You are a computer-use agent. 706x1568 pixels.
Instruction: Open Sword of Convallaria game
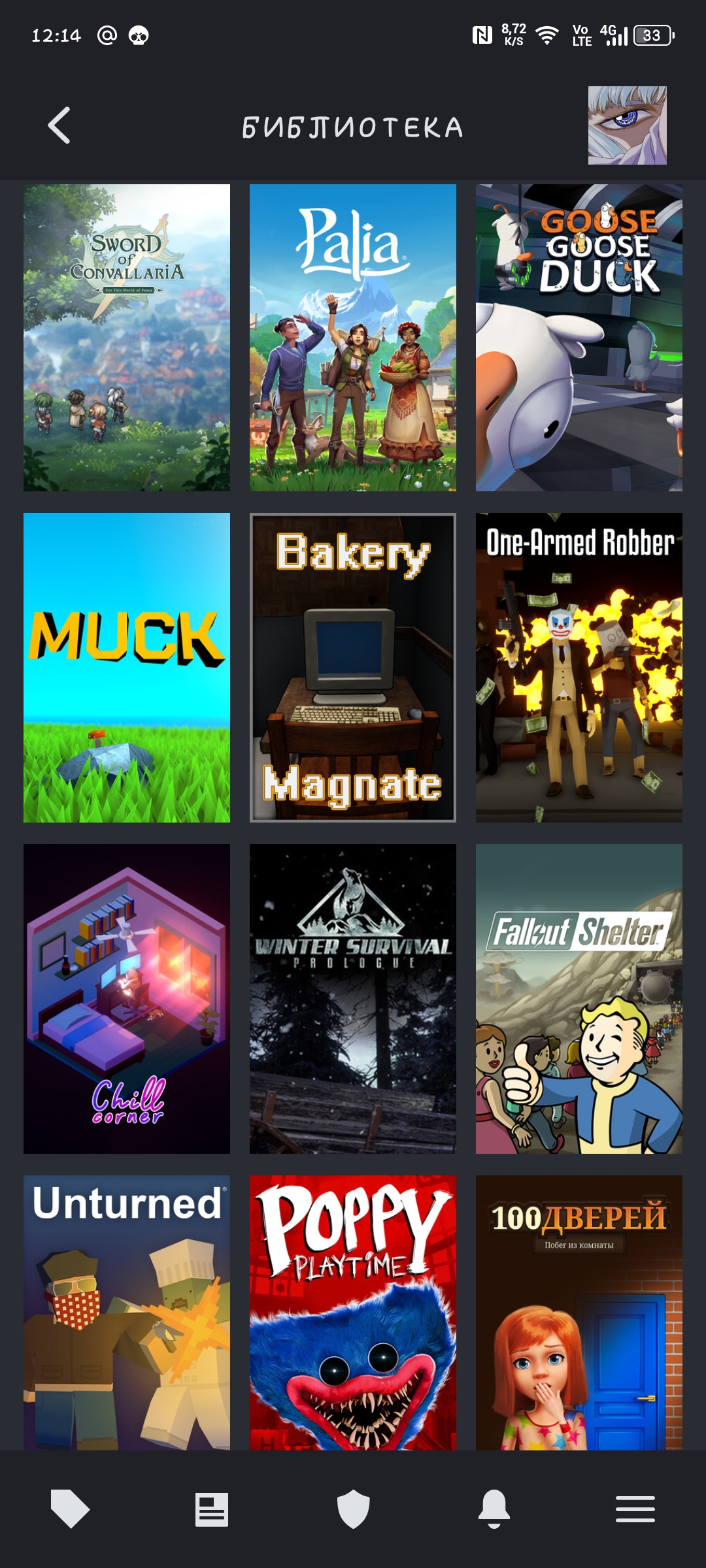[x=127, y=338]
